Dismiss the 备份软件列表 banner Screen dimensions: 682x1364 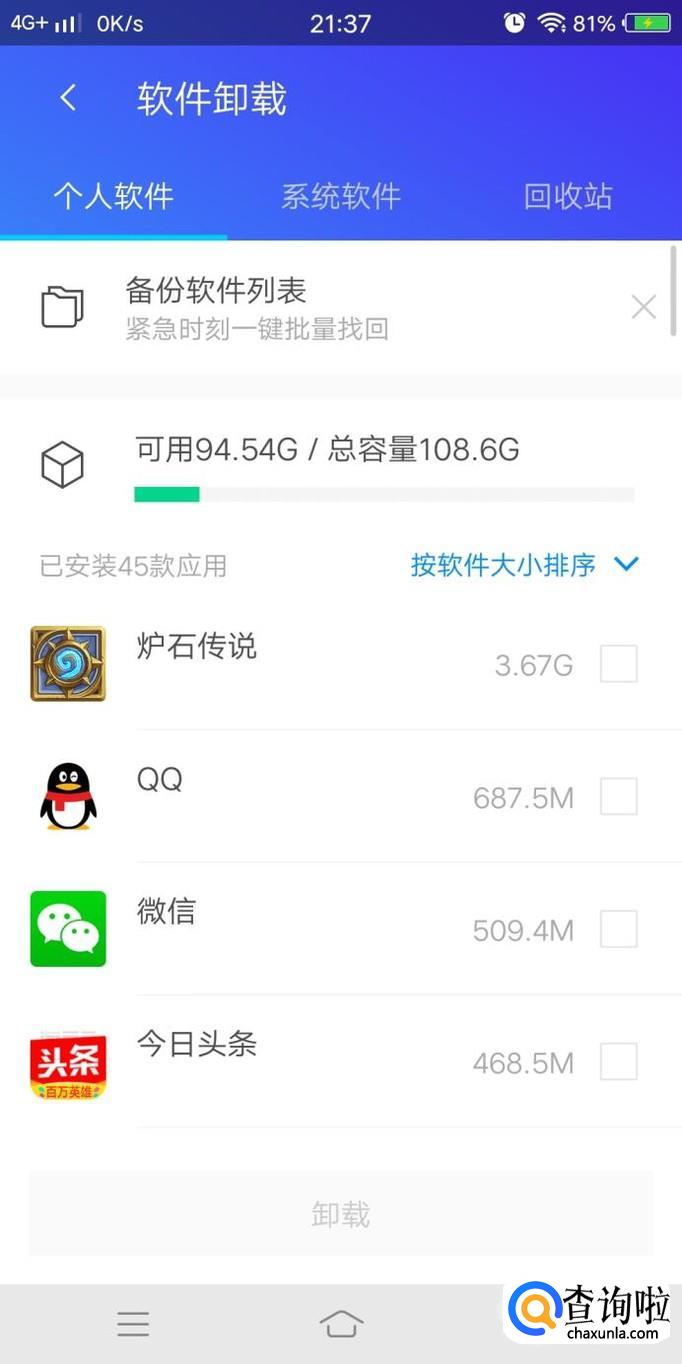pyautogui.click(x=644, y=307)
